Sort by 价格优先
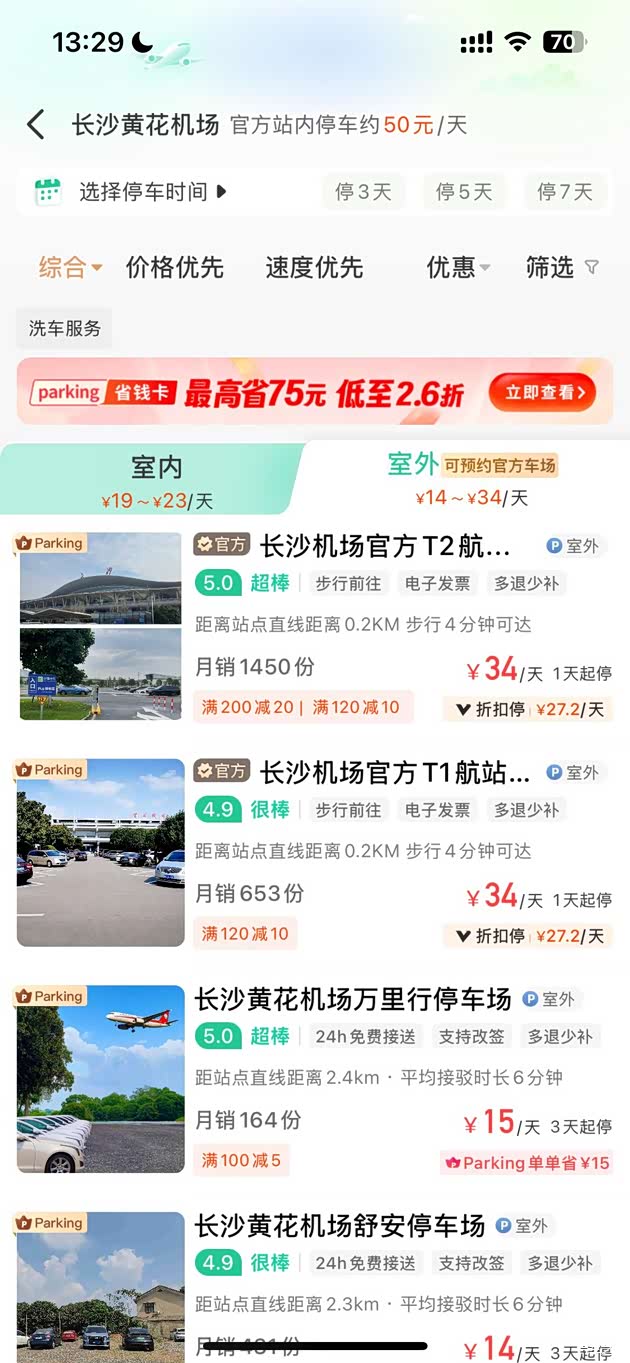630x1363 pixels. 175,267
